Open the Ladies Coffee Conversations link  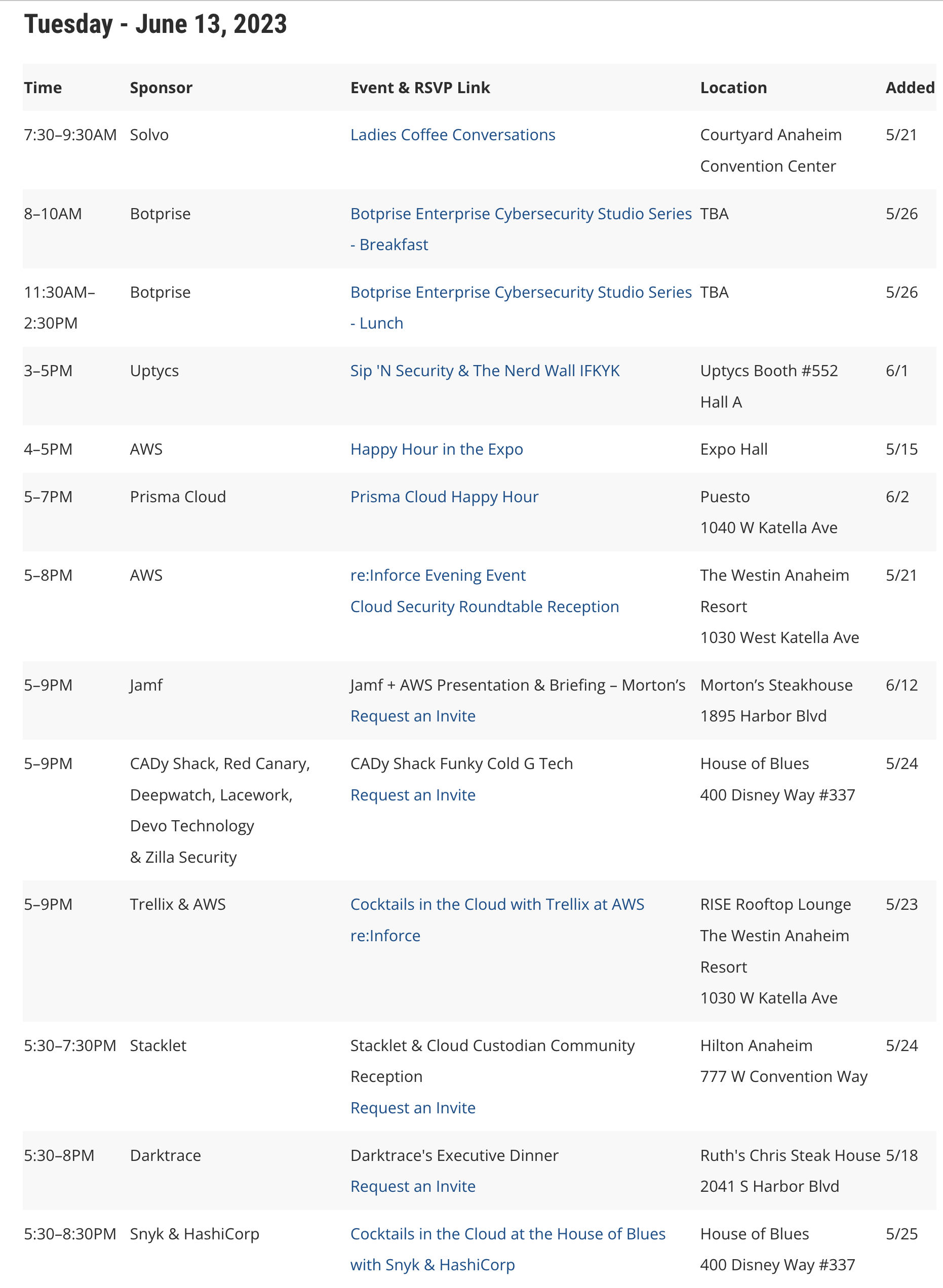[452, 135]
